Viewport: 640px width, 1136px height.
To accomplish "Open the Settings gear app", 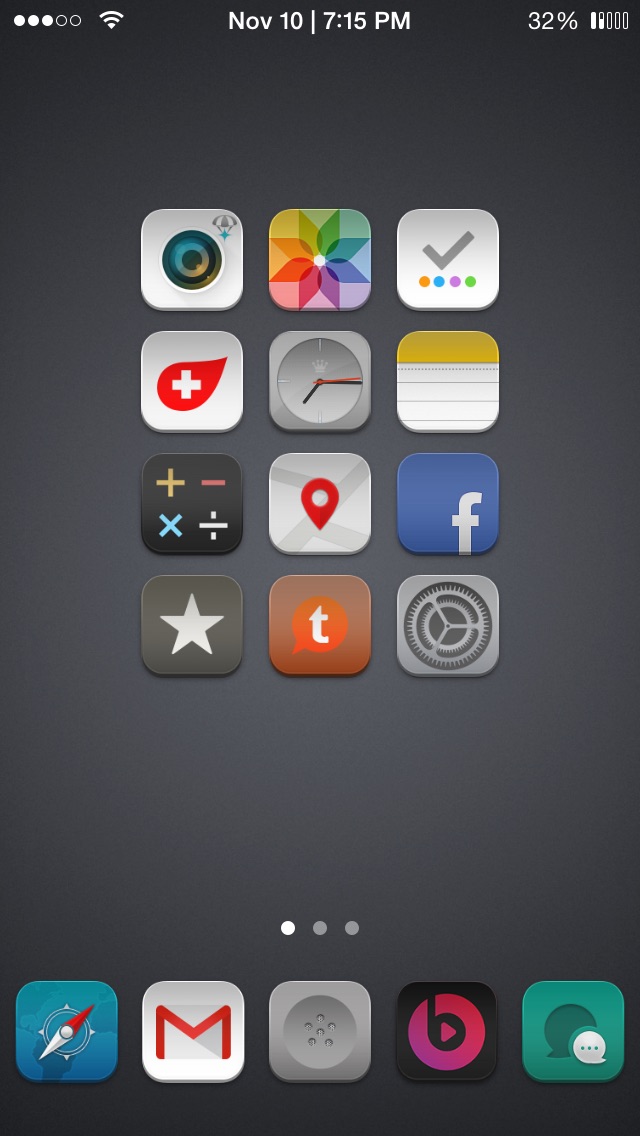I will coord(448,625).
